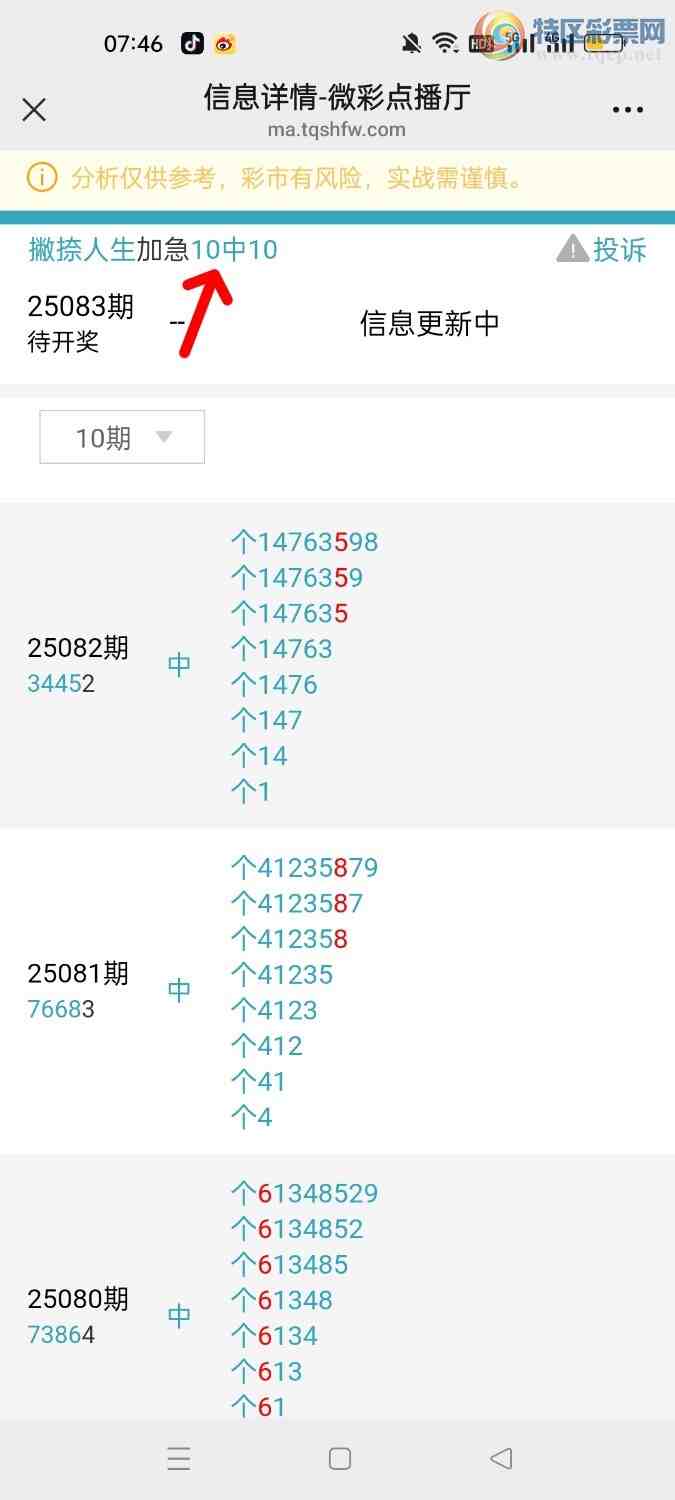Close the 信息详情 web page
675x1500 pixels.
point(34,110)
